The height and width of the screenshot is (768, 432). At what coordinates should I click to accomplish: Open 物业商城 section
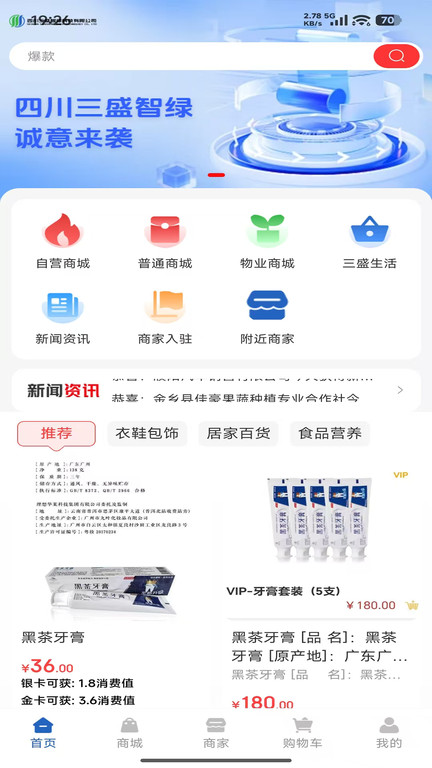[267, 241]
